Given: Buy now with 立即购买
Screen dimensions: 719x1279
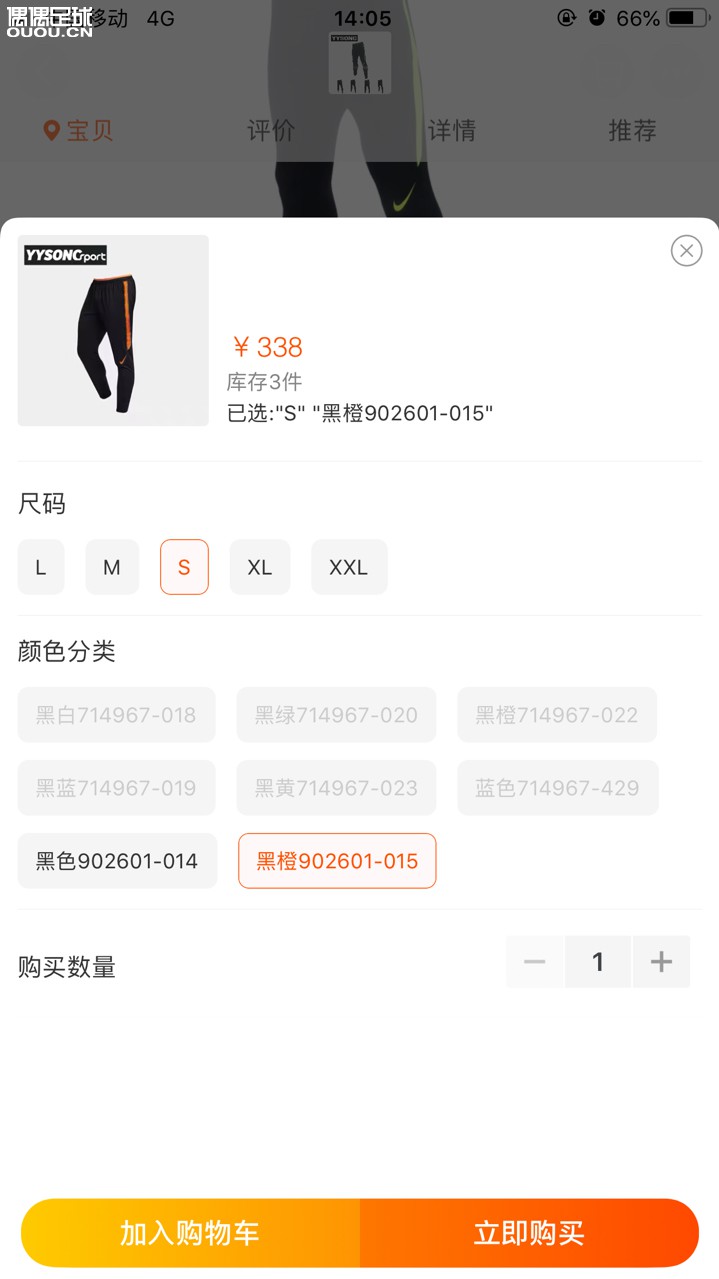Looking at the screenshot, I should [529, 1233].
